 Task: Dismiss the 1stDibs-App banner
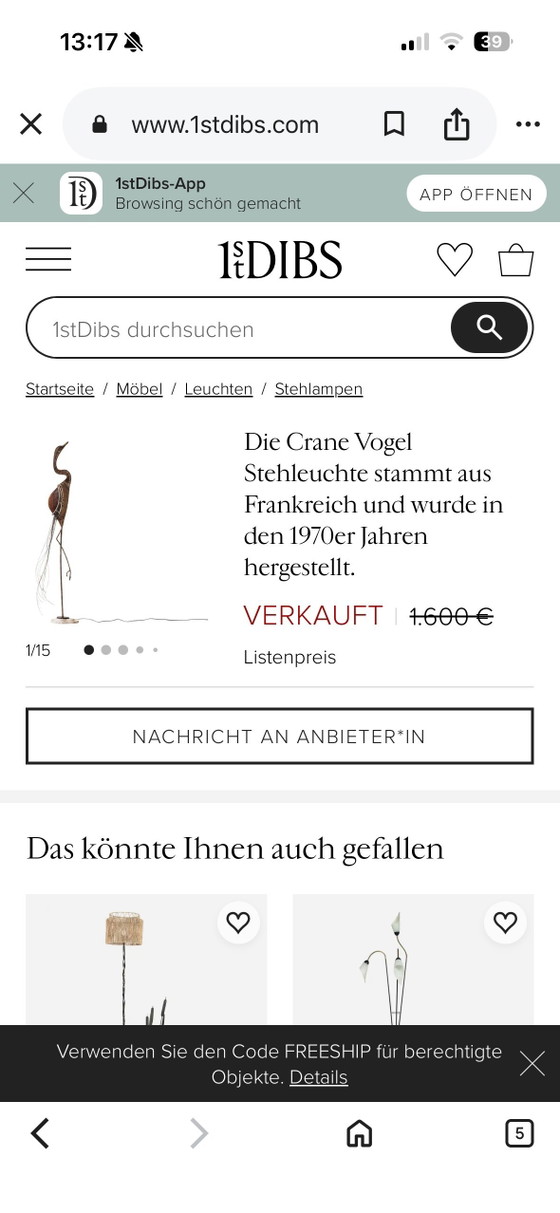click(x=23, y=193)
